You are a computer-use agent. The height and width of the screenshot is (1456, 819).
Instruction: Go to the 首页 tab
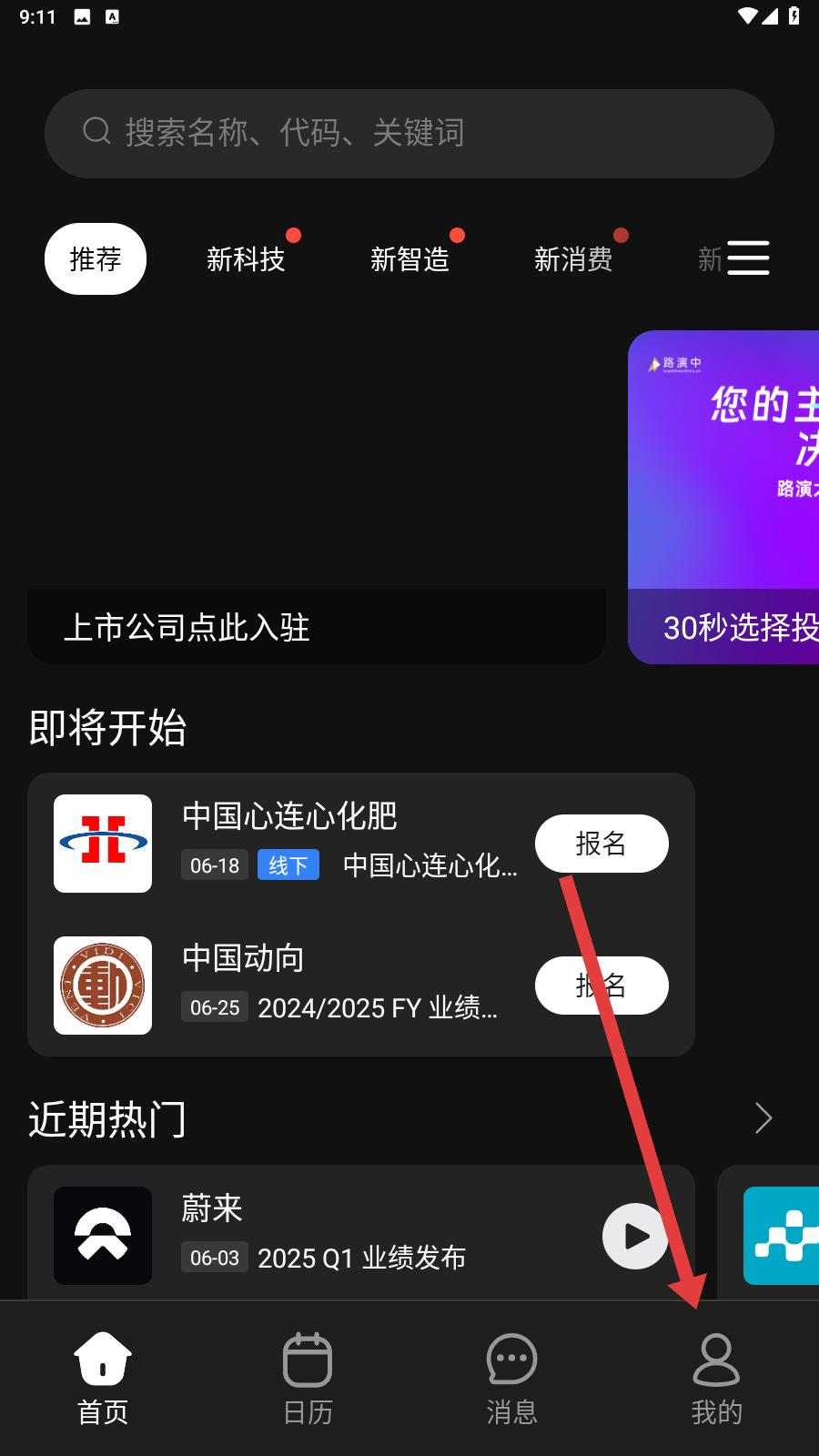click(x=103, y=1378)
